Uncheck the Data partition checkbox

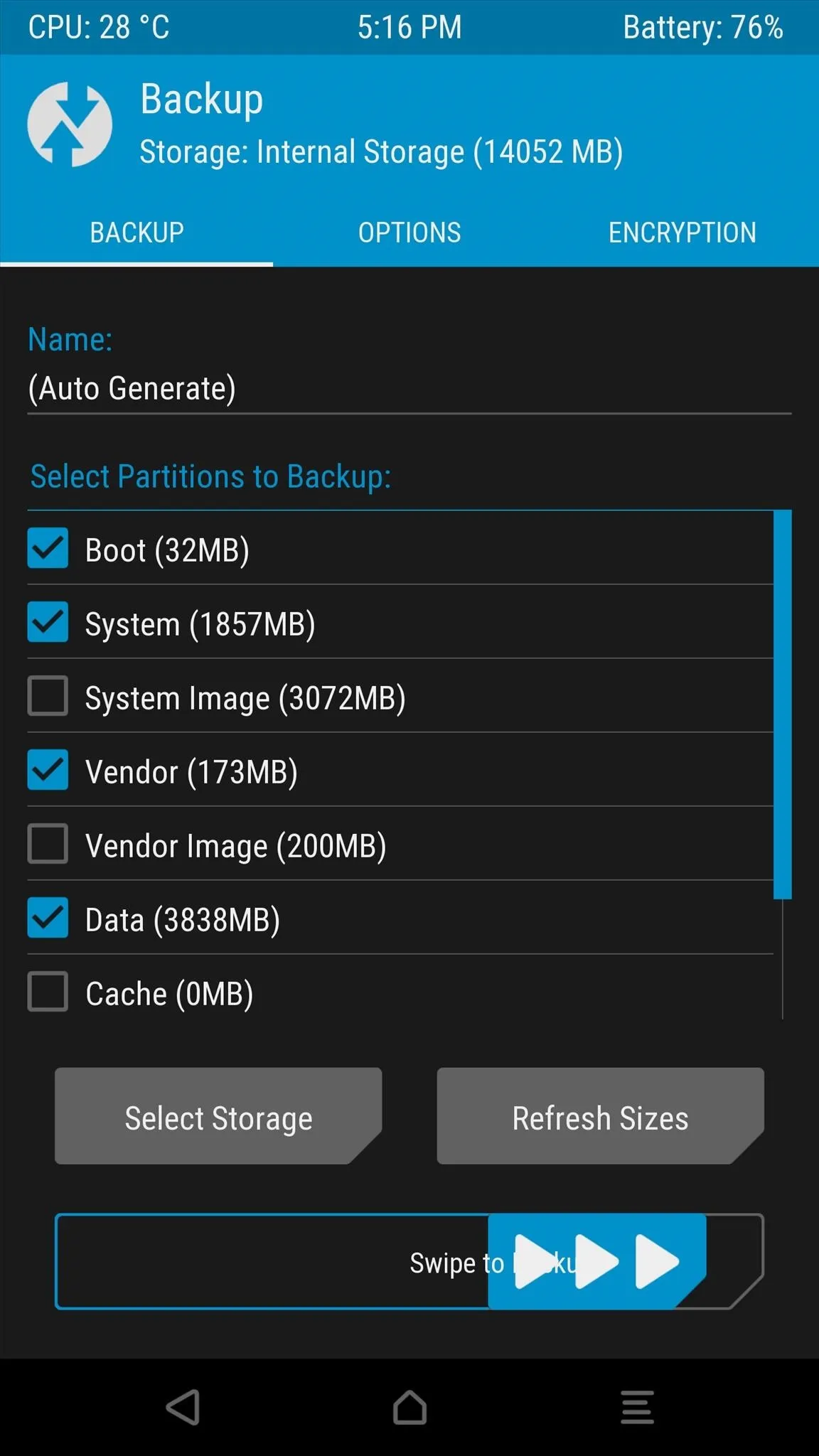coord(48,918)
